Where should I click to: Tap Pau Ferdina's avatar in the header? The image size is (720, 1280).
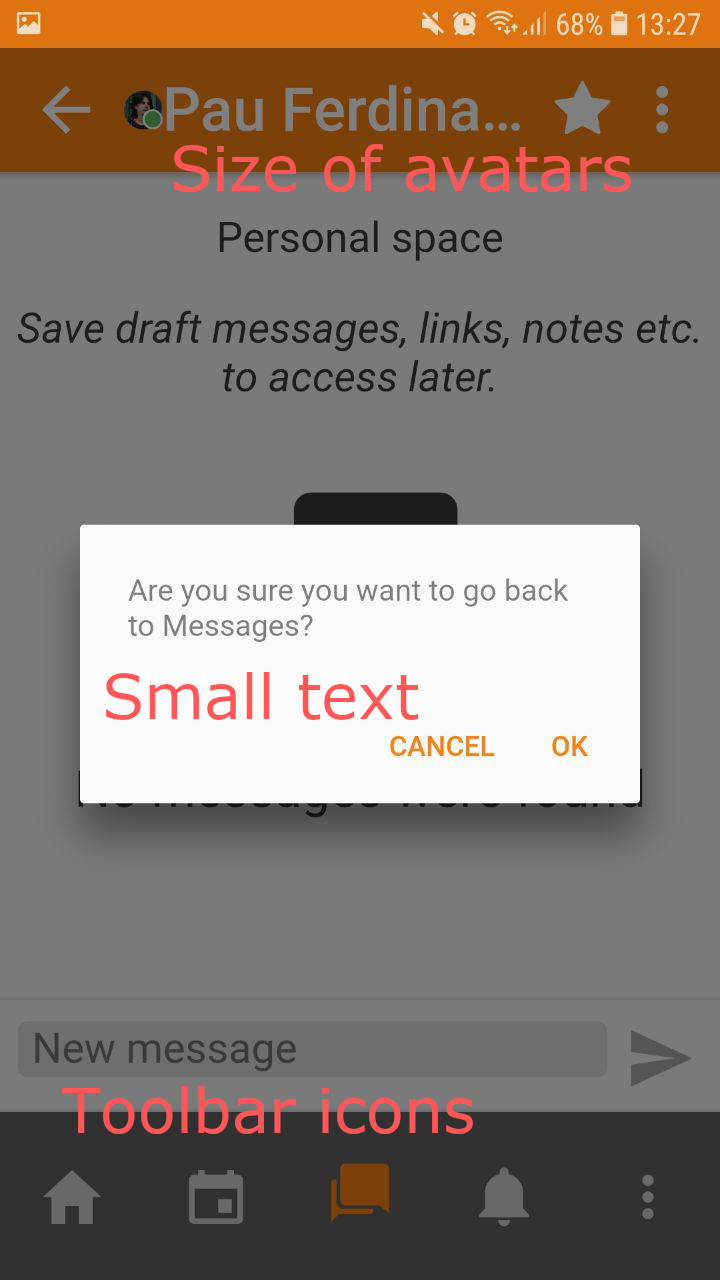point(143,110)
